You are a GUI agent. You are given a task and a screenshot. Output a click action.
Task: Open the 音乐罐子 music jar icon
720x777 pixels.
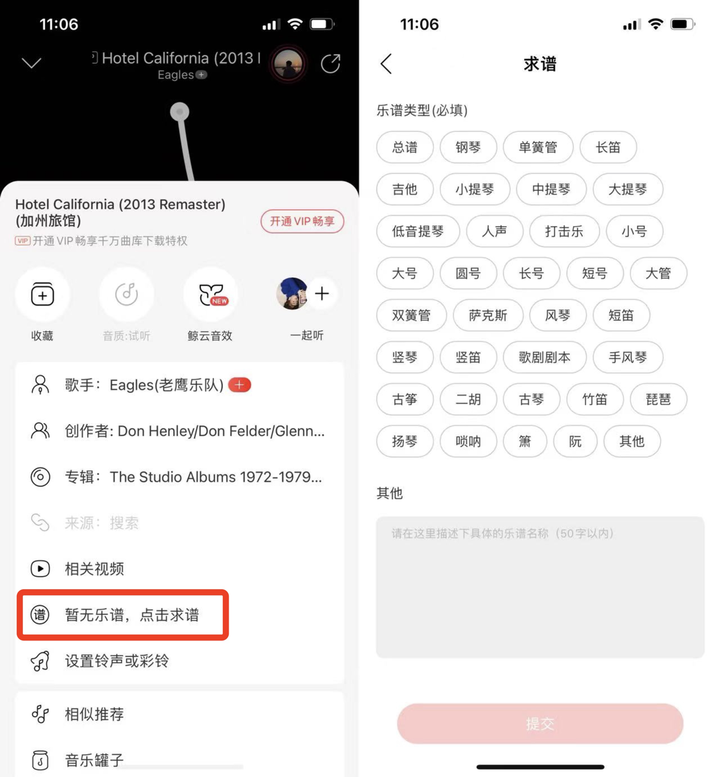pyautogui.click(x=38, y=760)
